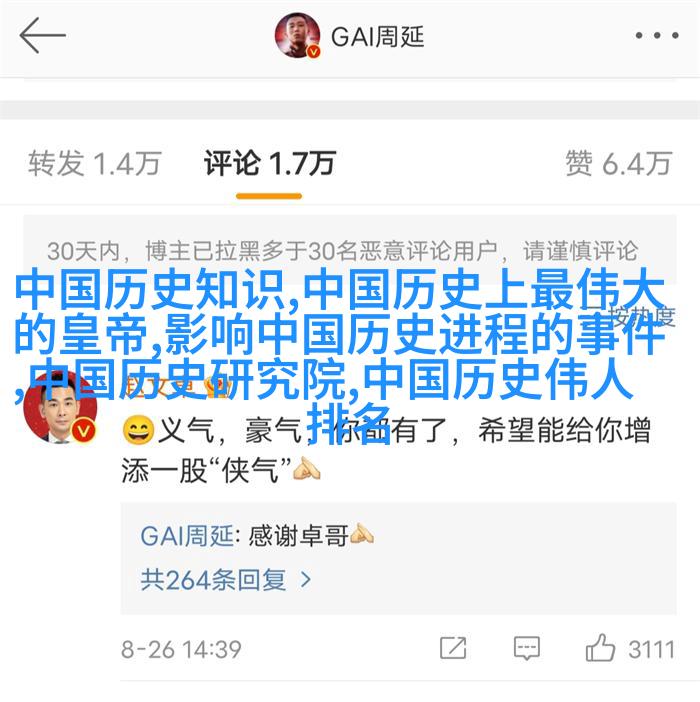Switch to the 赞 6.4万 tab
The height and width of the screenshot is (702, 700).
[x=618, y=163]
